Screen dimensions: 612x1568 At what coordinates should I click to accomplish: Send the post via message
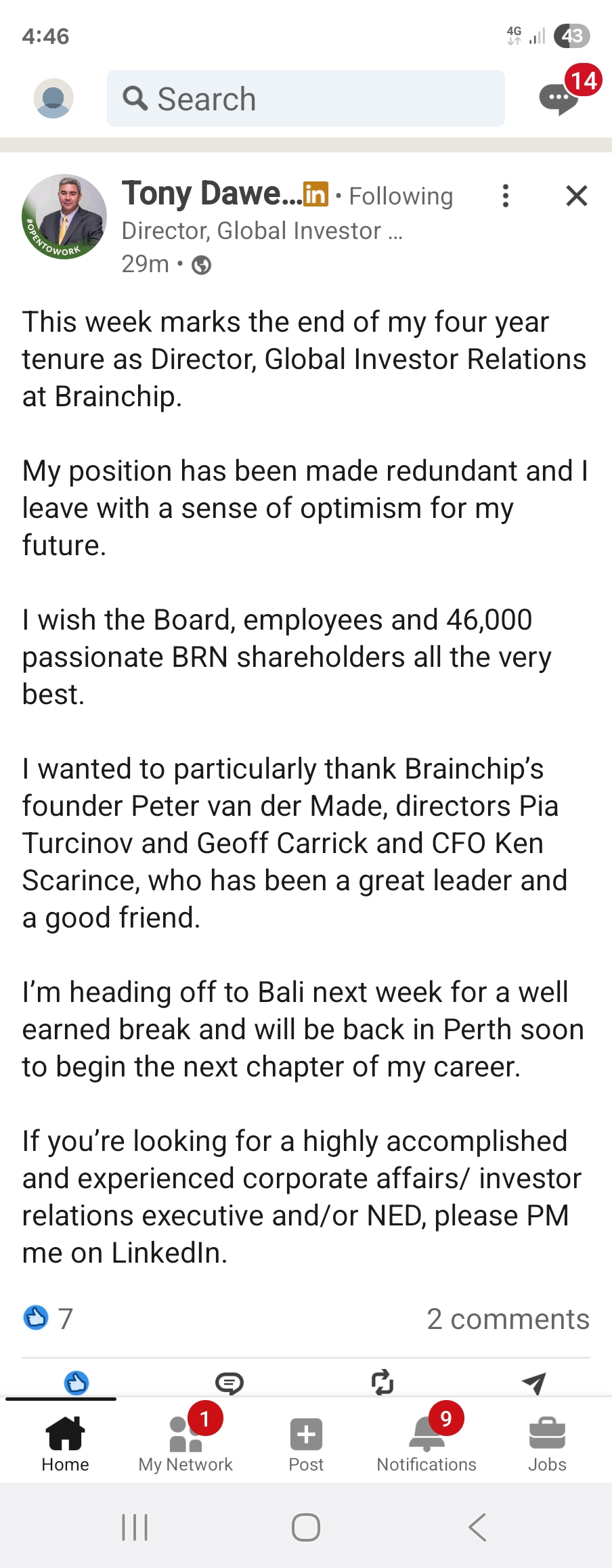(x=535, y=1382)
